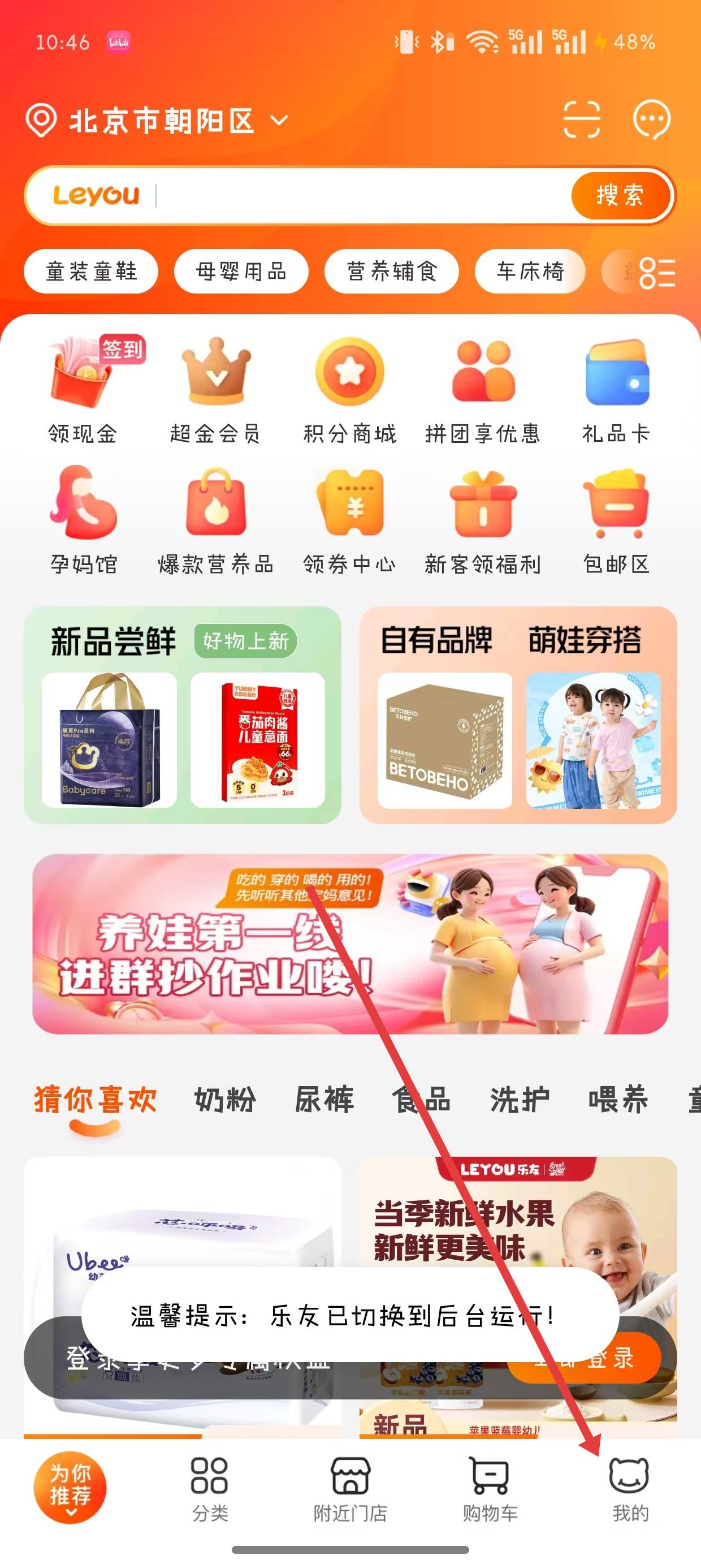Switch to the 奶粉 tab
Image resolution: width=701 pixels, height=1568 pixels.
coord(224,1099)
